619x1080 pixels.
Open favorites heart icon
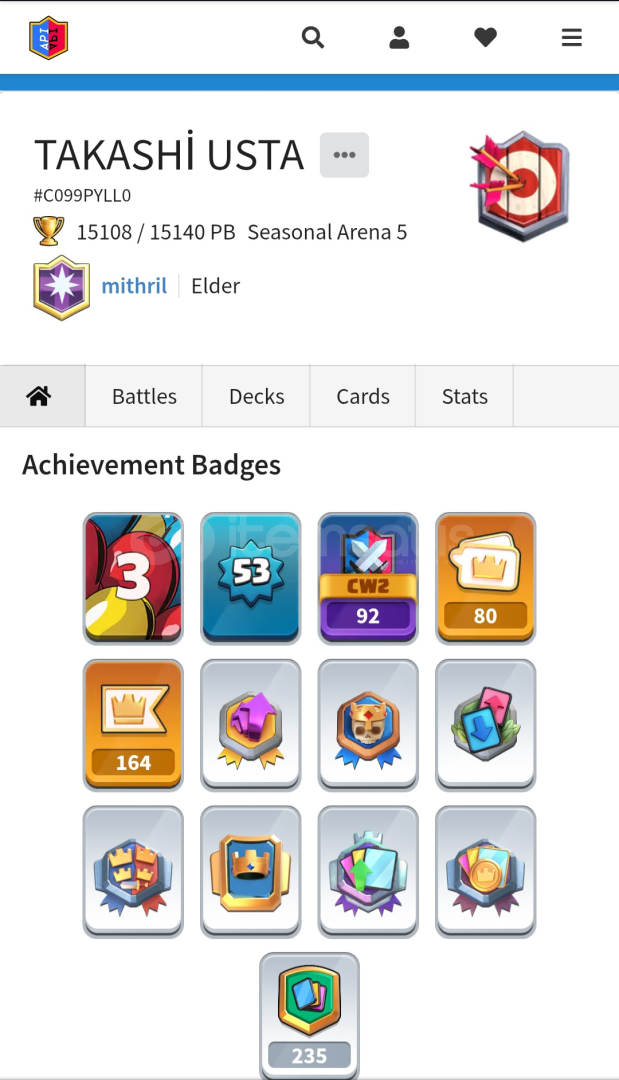click(485, 38)
